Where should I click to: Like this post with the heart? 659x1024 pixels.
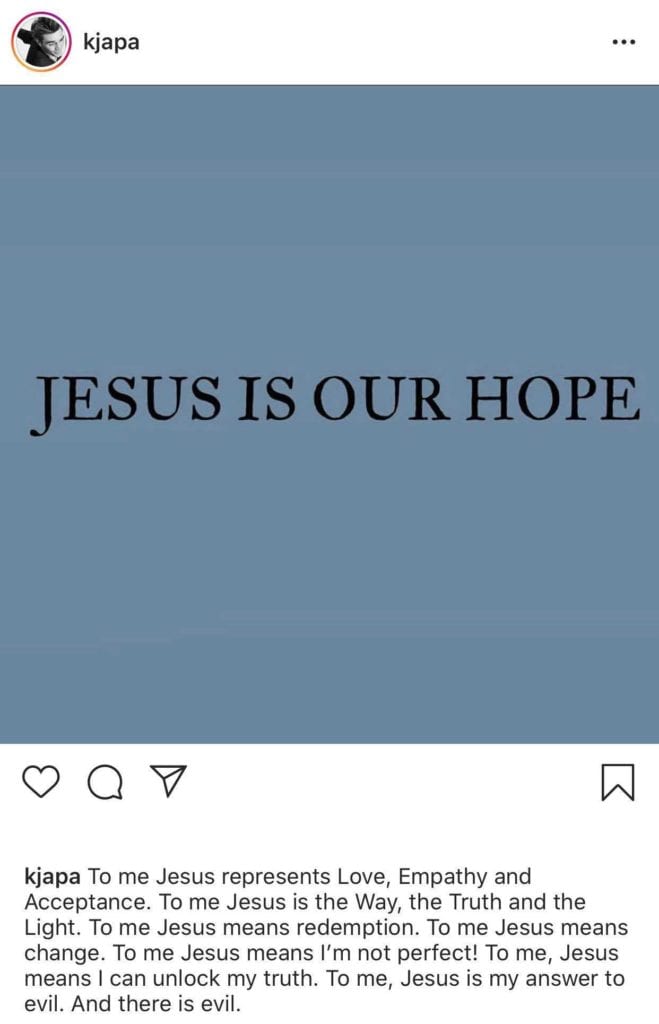point(40,784)
